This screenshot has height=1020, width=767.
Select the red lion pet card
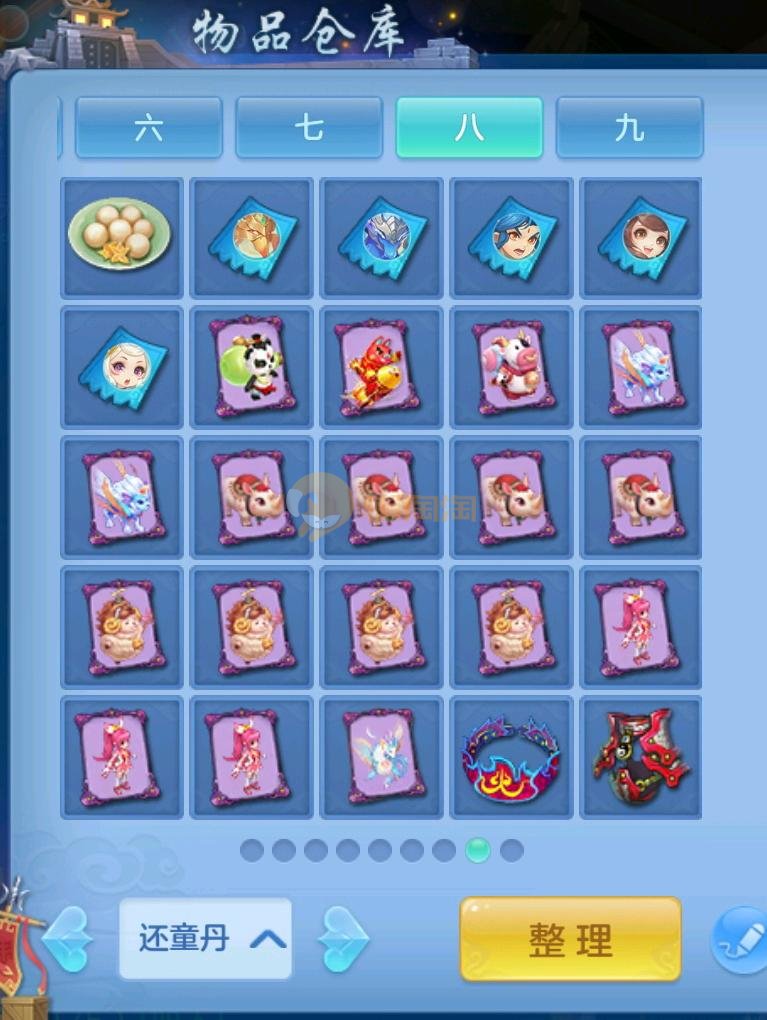381,367
